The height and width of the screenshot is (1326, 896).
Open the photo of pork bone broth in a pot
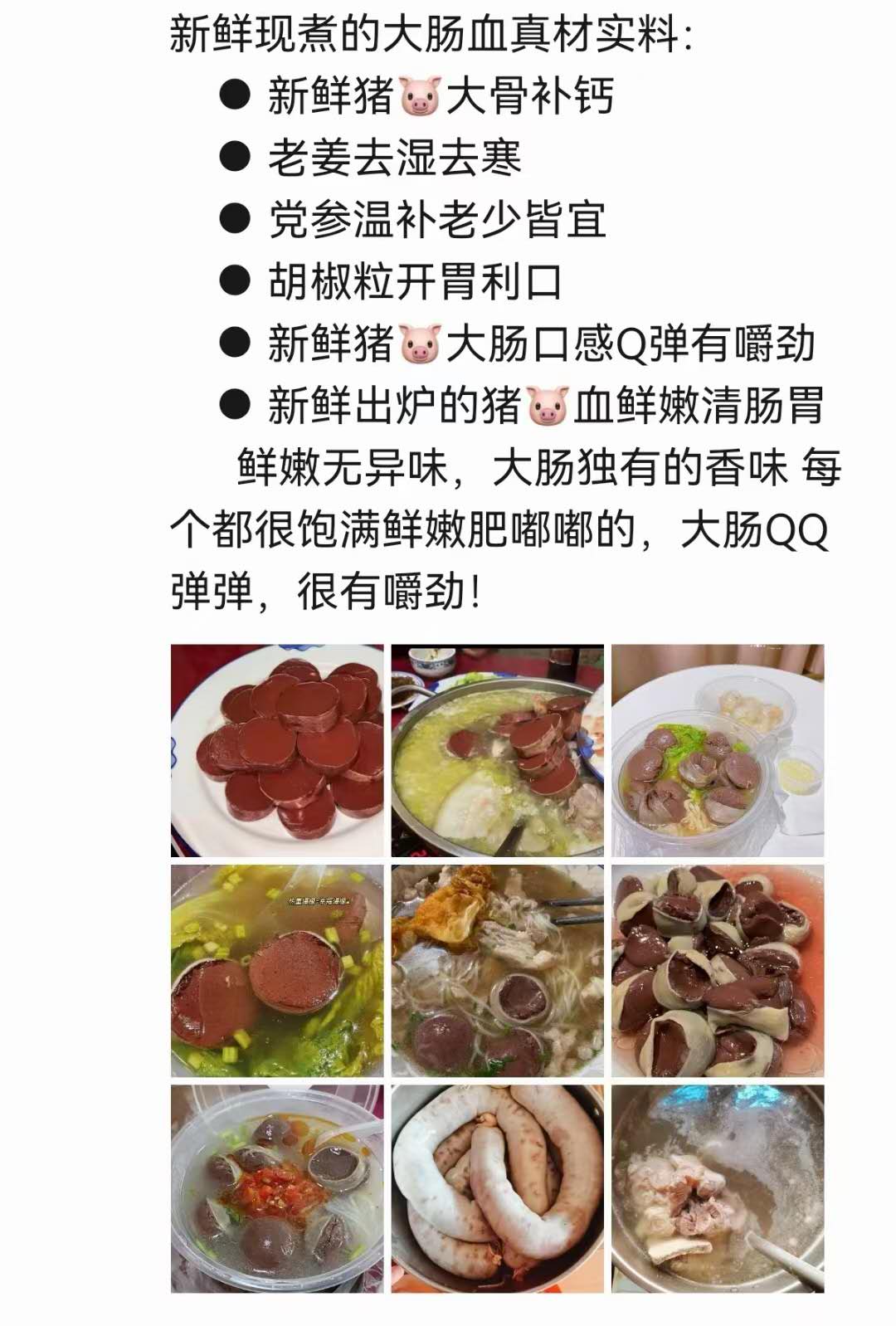point(718,1189)
